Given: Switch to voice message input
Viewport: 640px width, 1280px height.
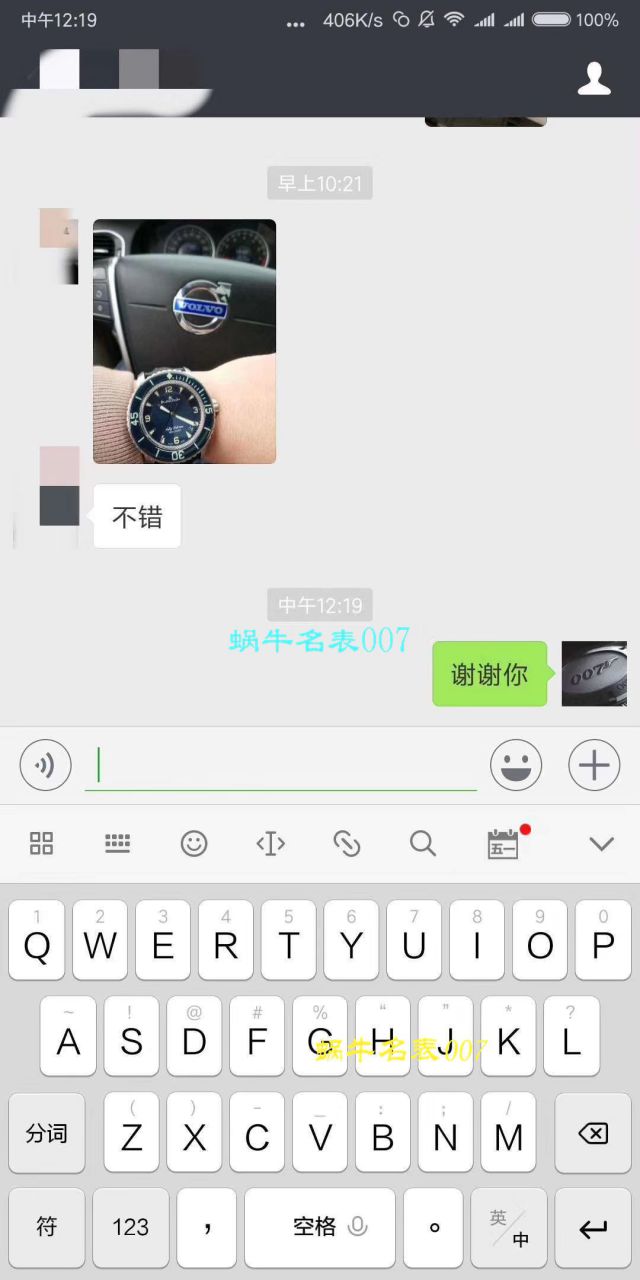Looking at the screenshot, I should [x=45, y=766].
